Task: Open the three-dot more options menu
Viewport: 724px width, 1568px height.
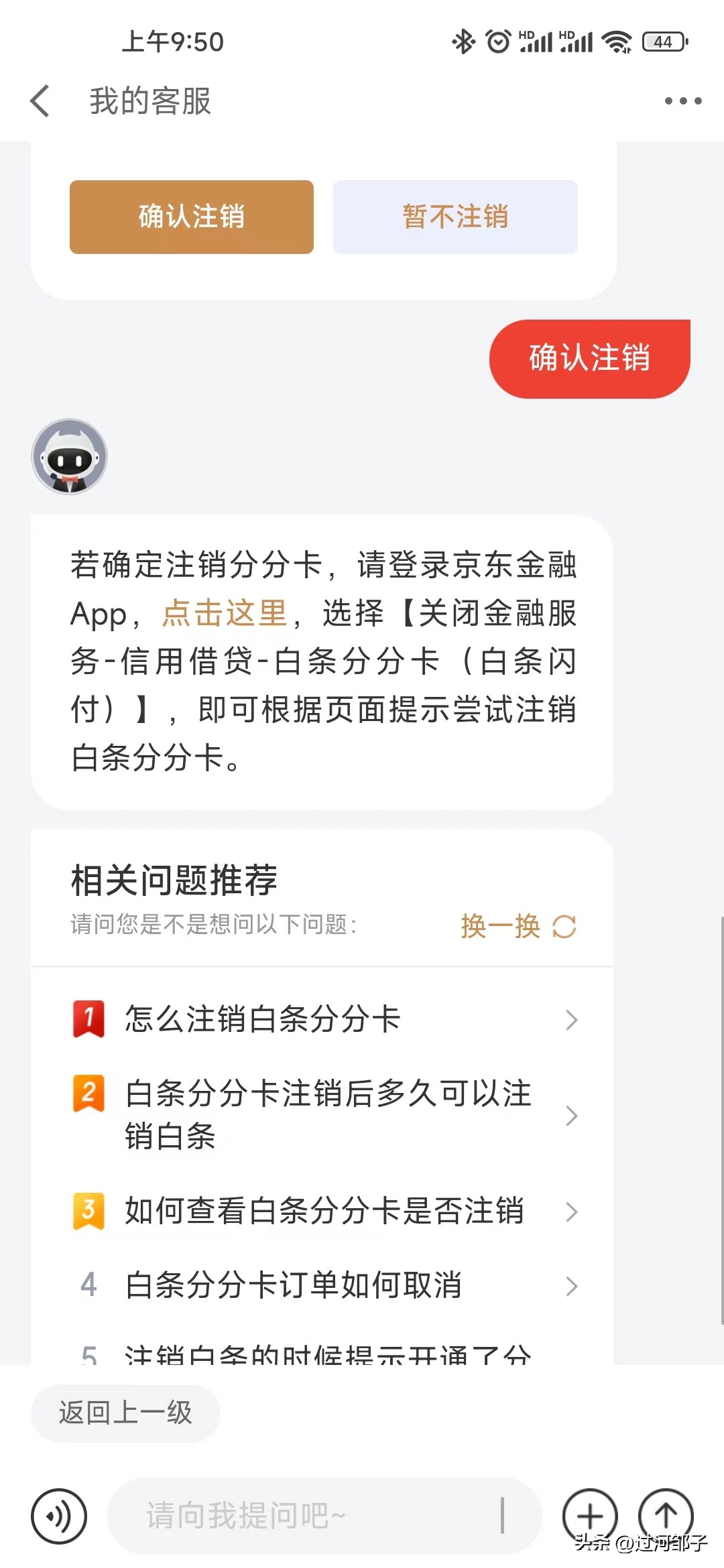Action: (682, 102)
